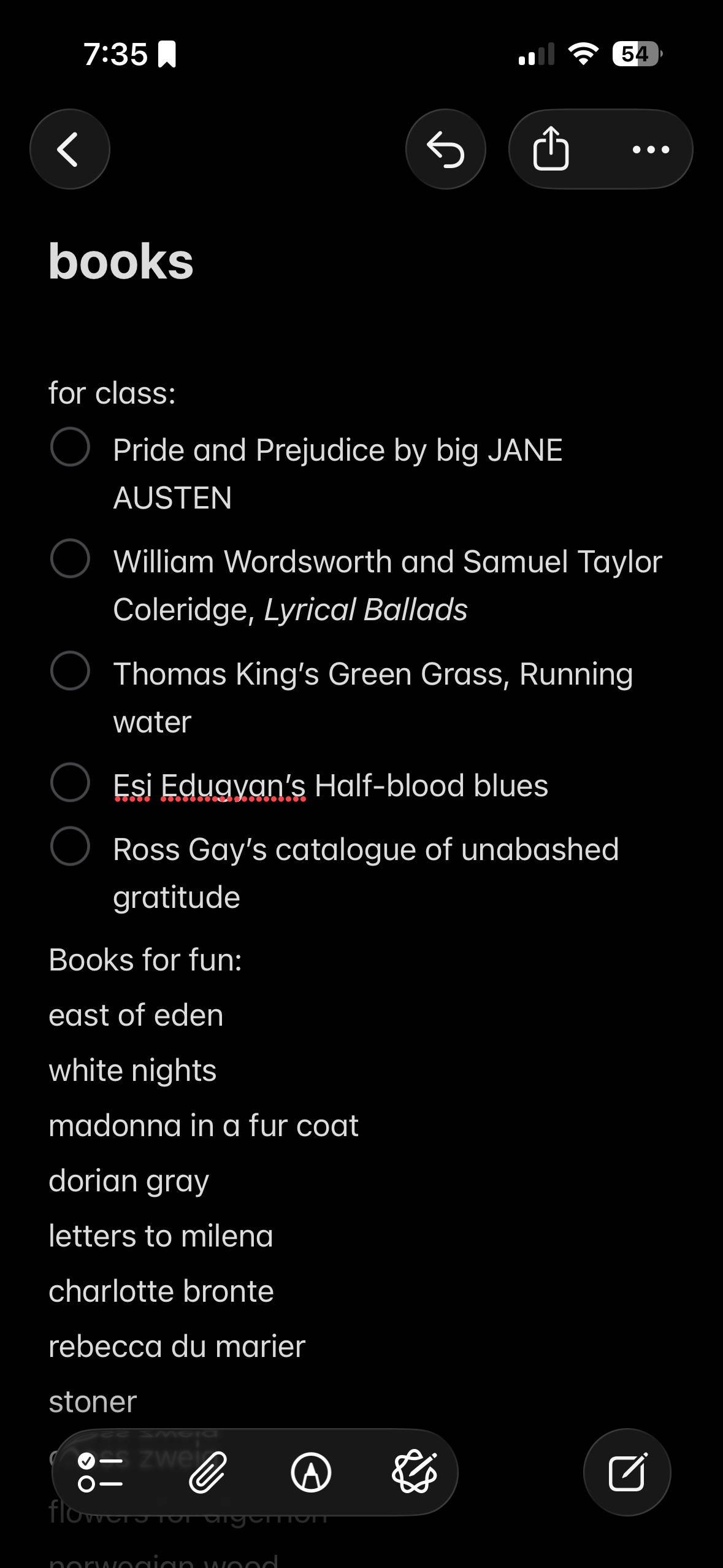The image size is (723, 1568).
Task: Open the three-dot more options menu
Action: tap(651, 149)
